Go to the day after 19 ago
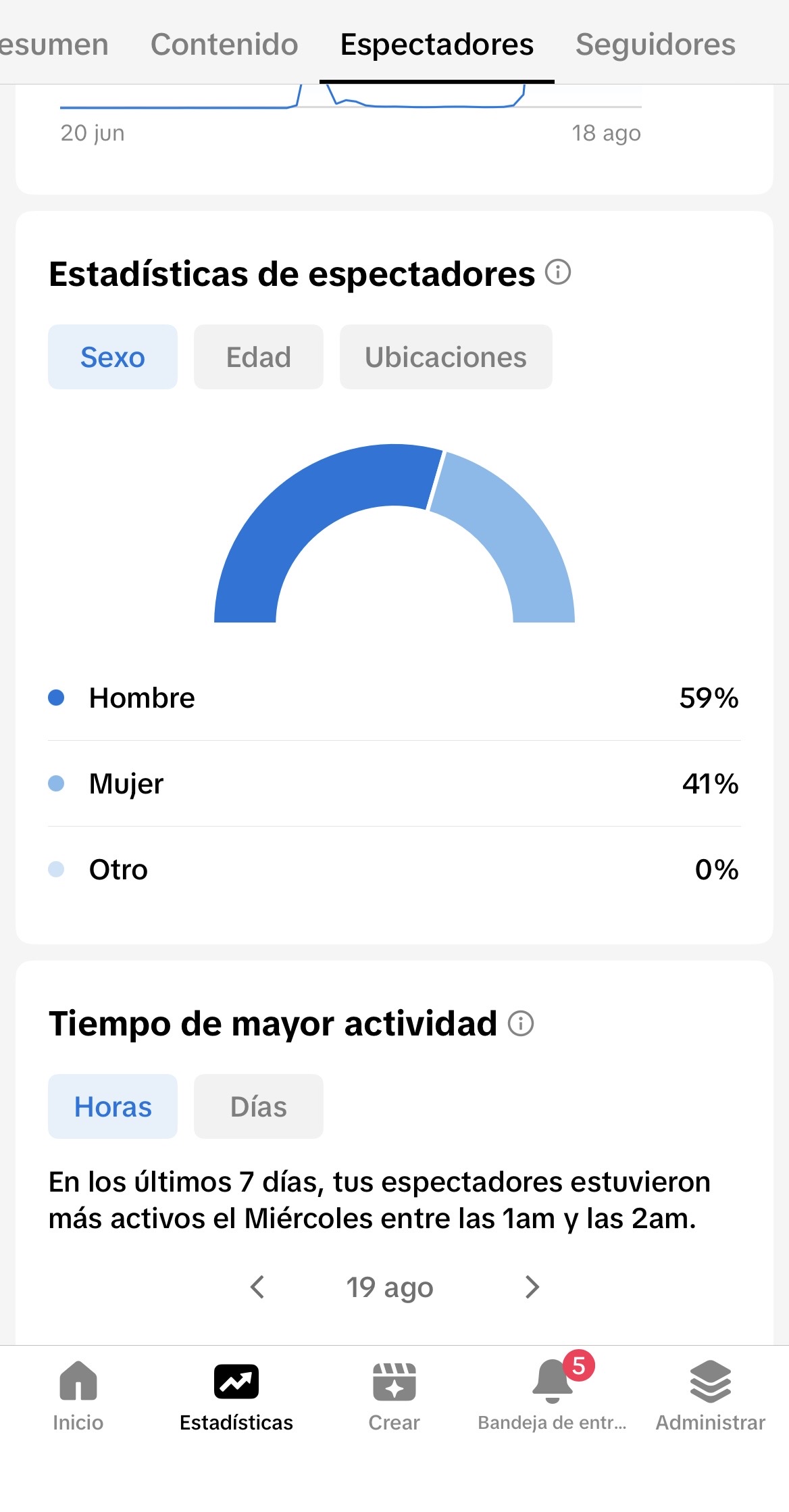Viewport: 789px width, 1512px height. [x=532, y=1287]
